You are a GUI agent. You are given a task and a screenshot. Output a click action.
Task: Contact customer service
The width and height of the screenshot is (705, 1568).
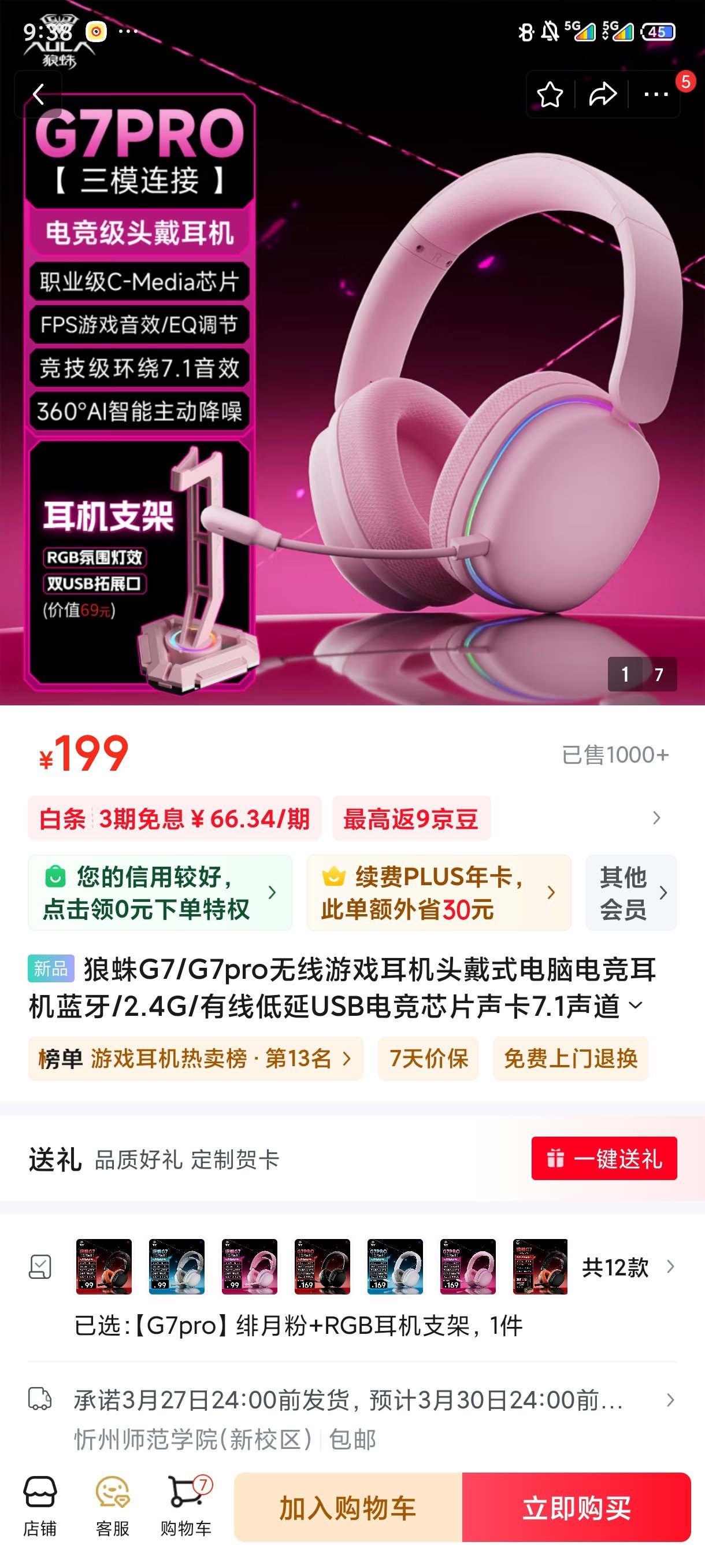pyautogui.click(x=113, y=1507)
